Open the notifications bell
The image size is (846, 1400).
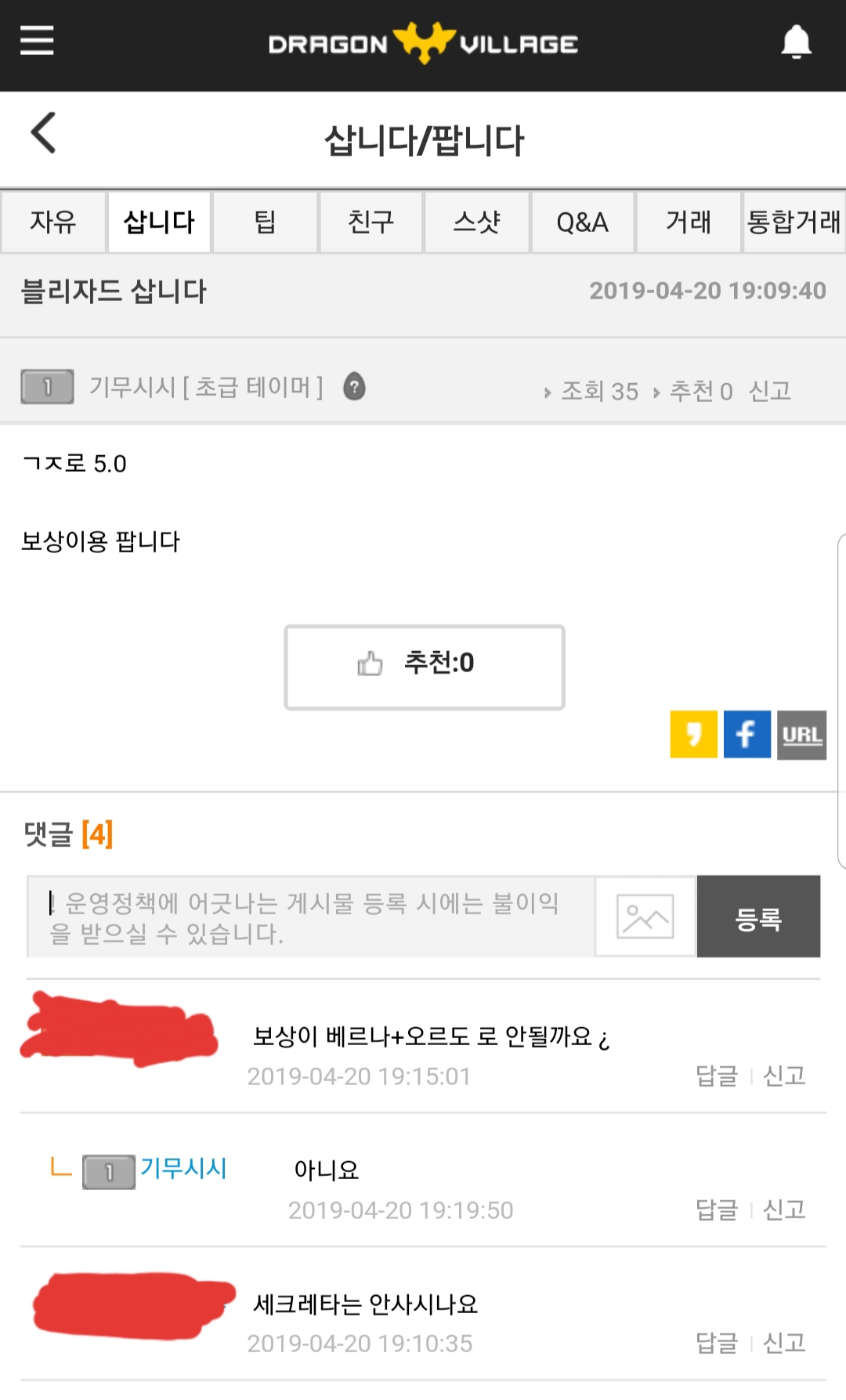pos(796,42)
